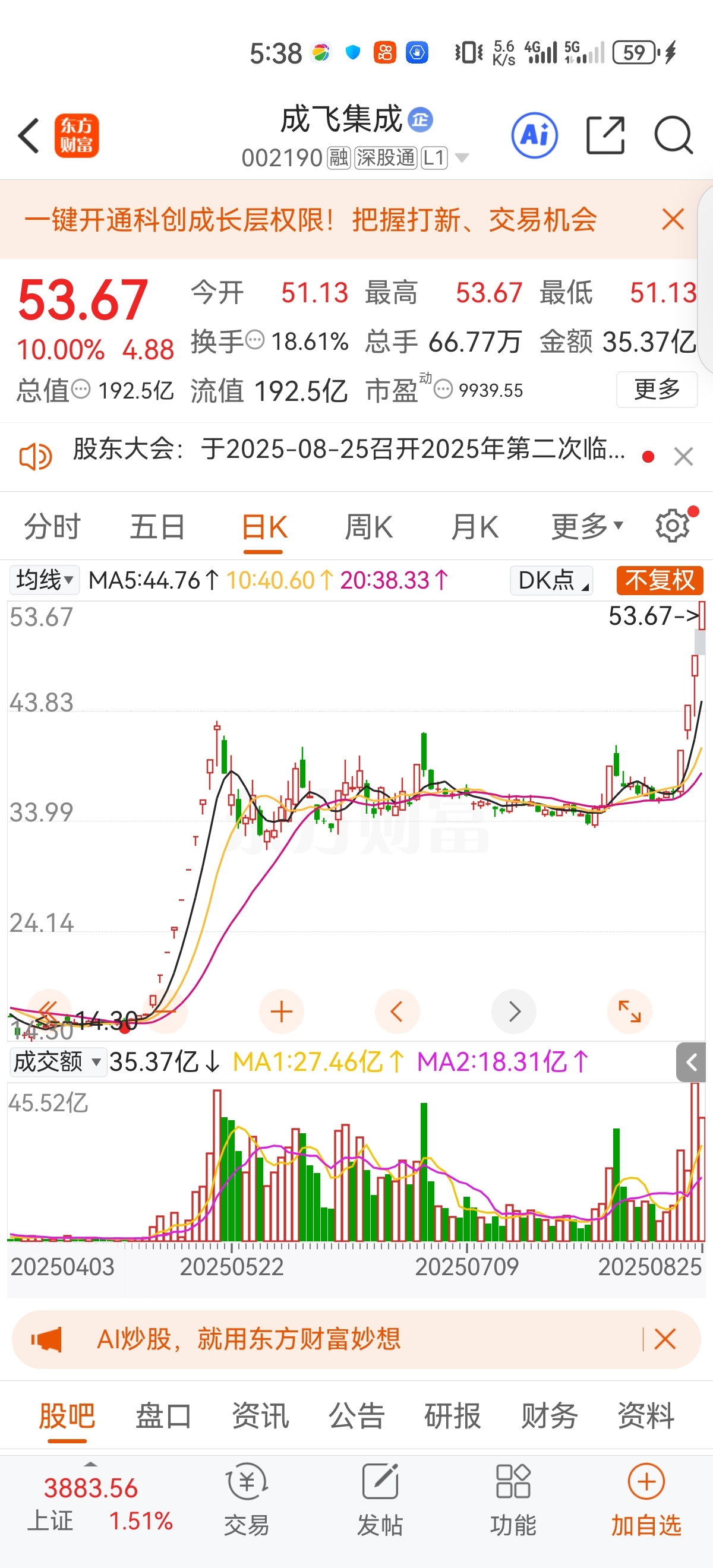Dismiss the 科创成长层 promo banner
This screenshot has height=1568, width=713.
point(673,219)
